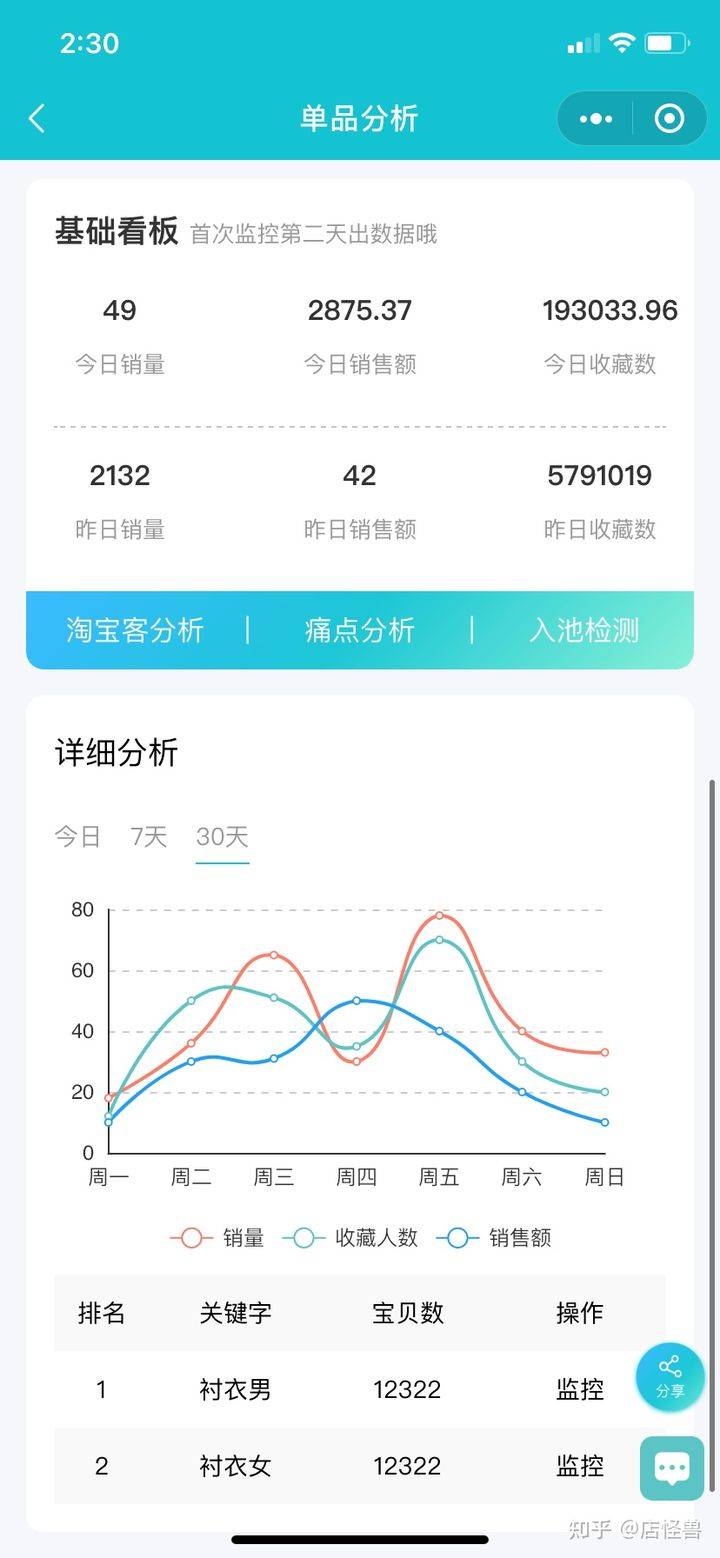This screenshot has height=1558, width=720.
Task: Tap the floating 分享 share icon
Action: pos(670,1377)
